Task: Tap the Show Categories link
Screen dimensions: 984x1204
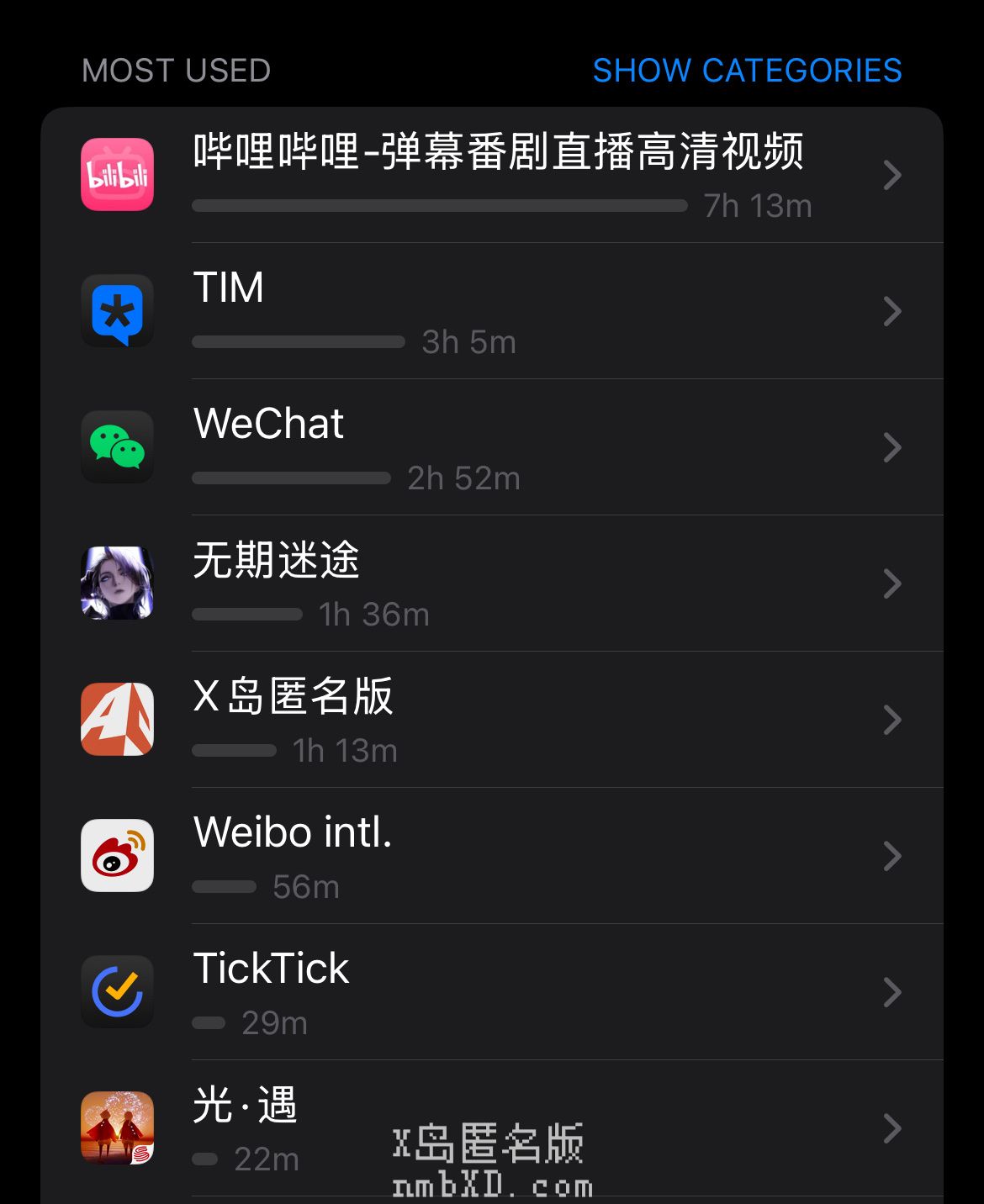Action: (x=747, y=71)
